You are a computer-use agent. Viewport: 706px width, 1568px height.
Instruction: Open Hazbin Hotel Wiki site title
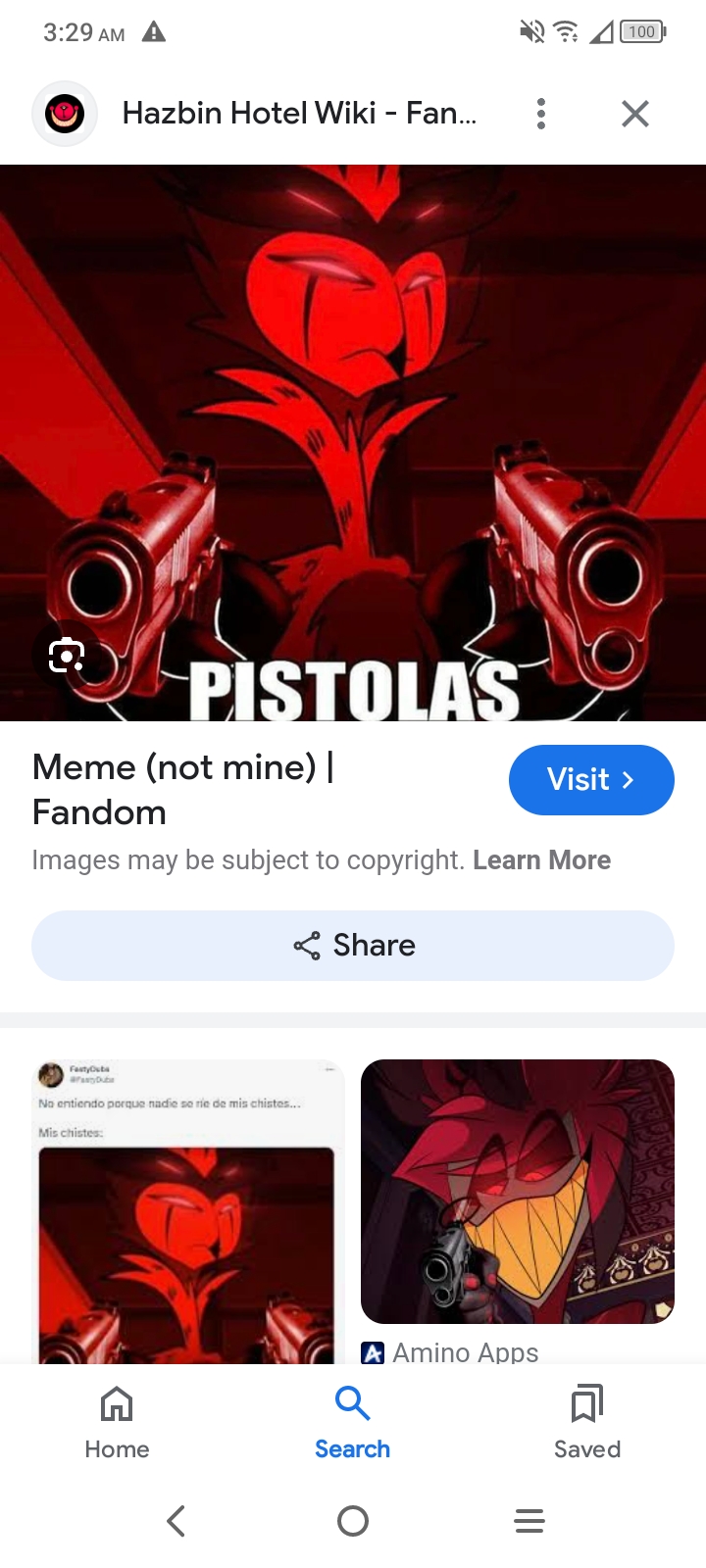pos(299,114)
